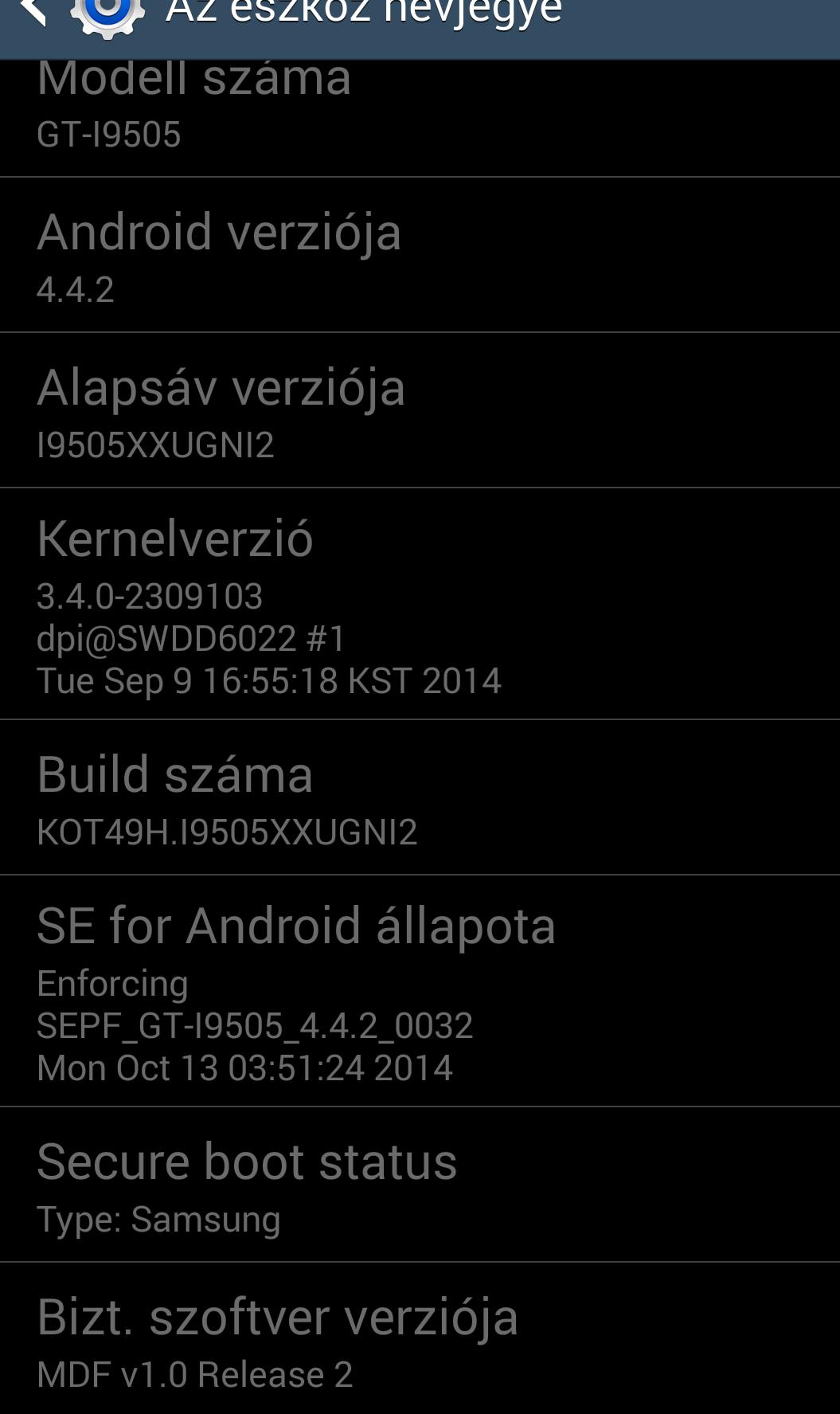Select SE for Android állapota row
This screenshot has height=1414, width=840.
pyautogui.click(x=420, y=991)
